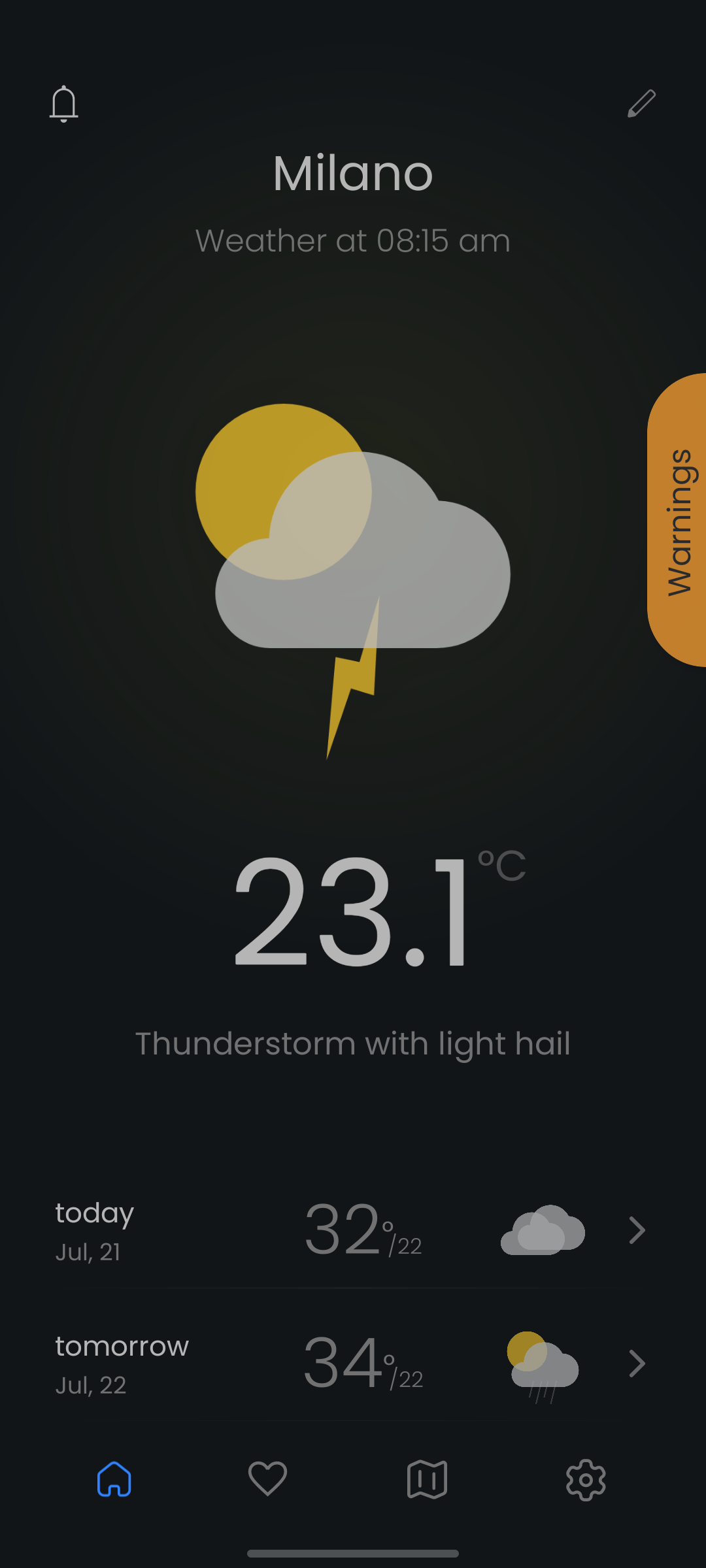Open the Settings gear tab
The width and height of the screenshot is (706, 1568).
(586, 1479)
